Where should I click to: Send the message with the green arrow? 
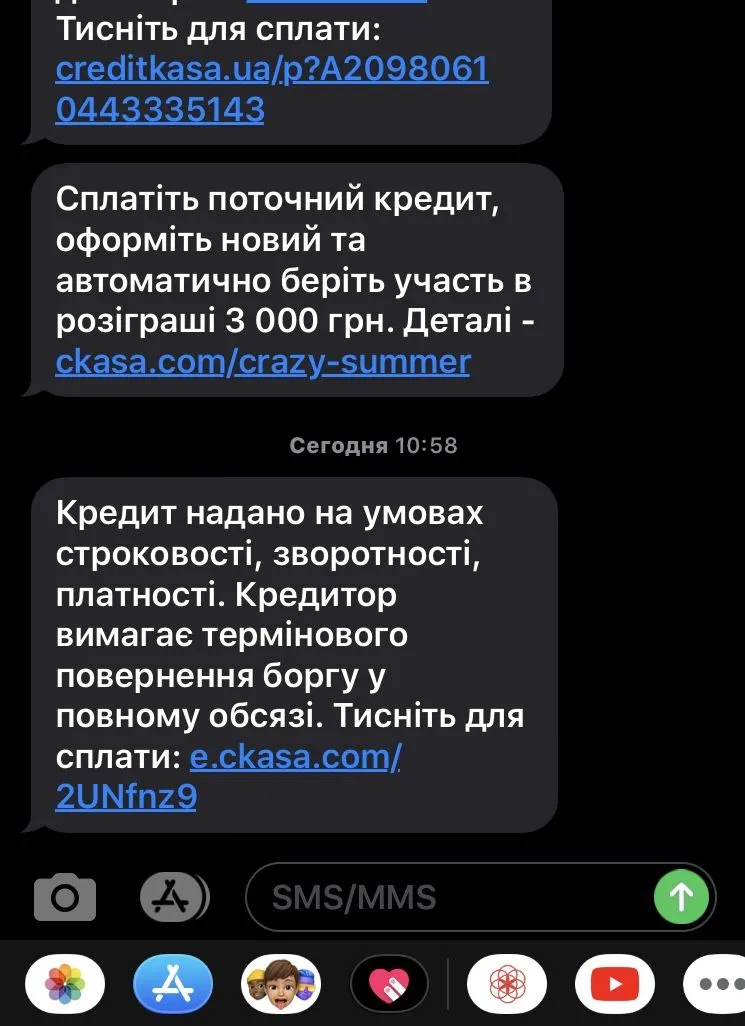[x=681, y=896]
